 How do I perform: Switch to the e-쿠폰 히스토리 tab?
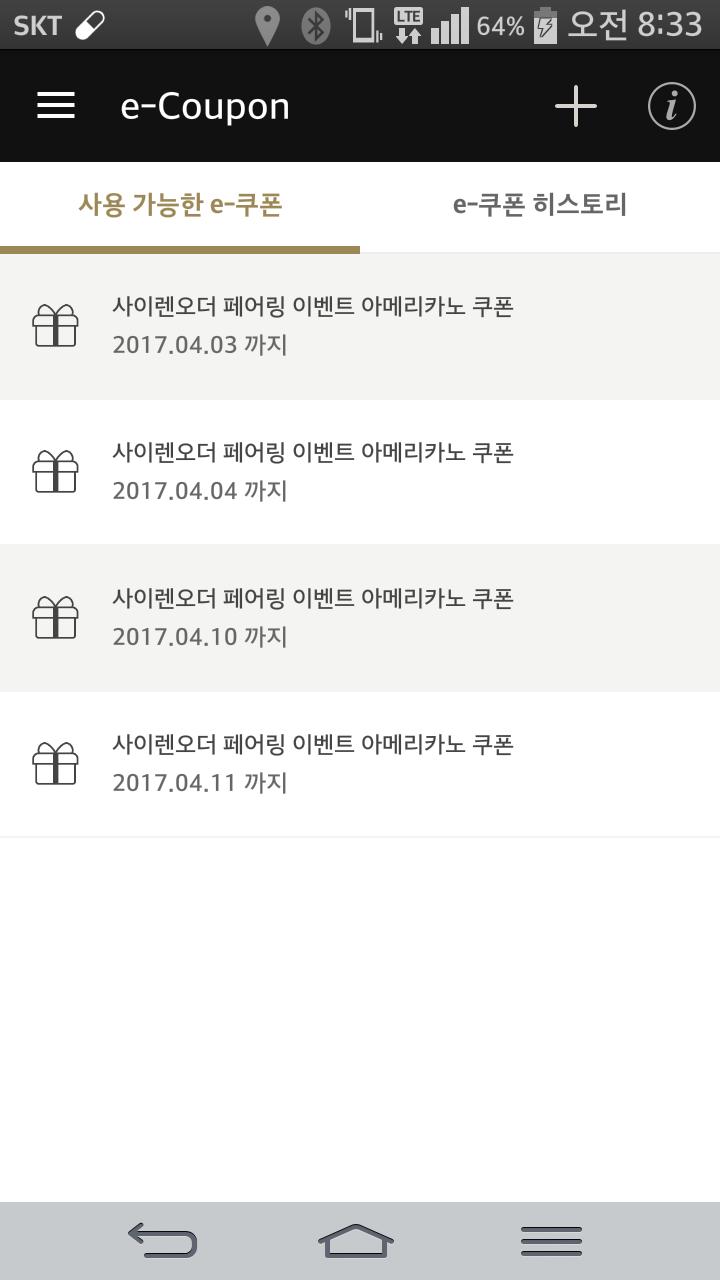(x=540, y=205)
